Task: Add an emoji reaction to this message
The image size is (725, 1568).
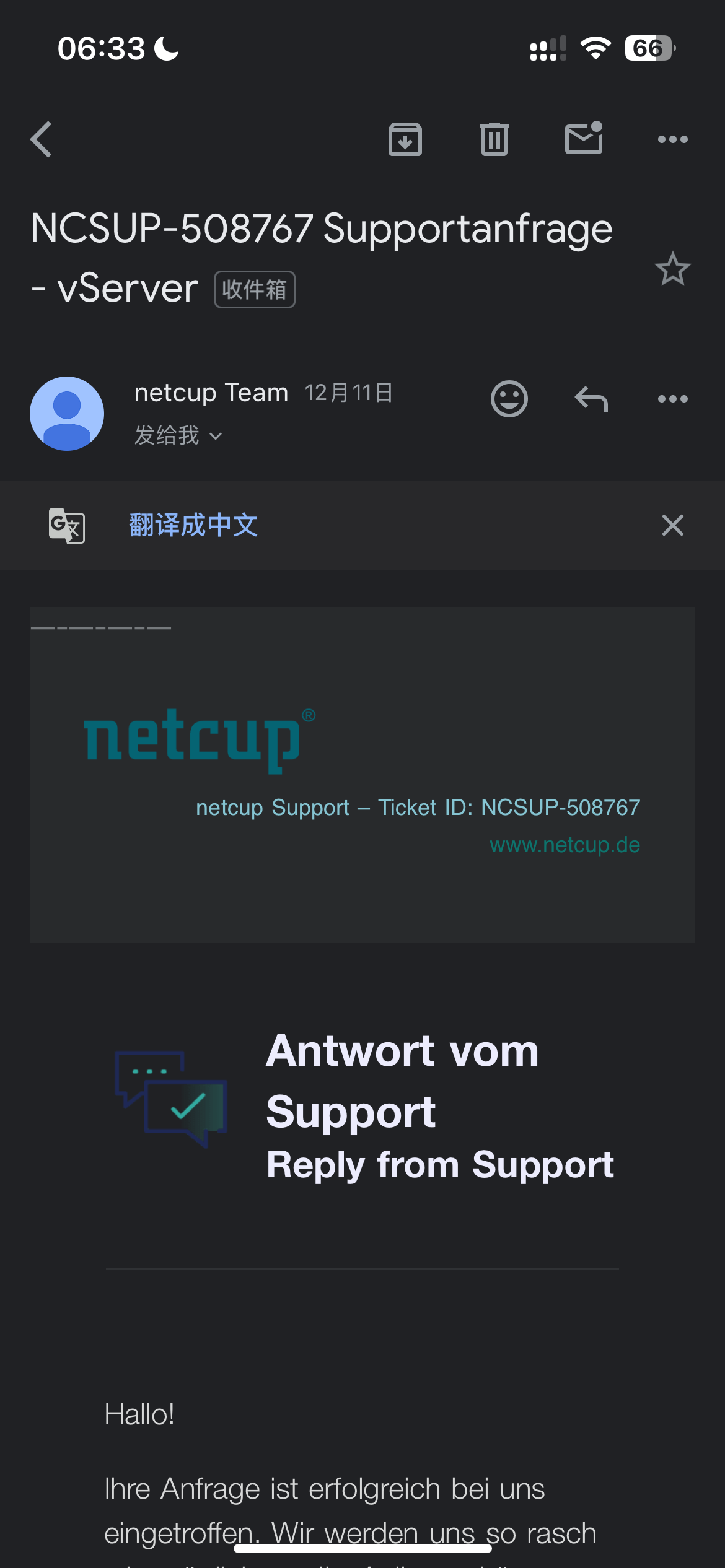Action: pyautogui.click(x=509, y=399)
